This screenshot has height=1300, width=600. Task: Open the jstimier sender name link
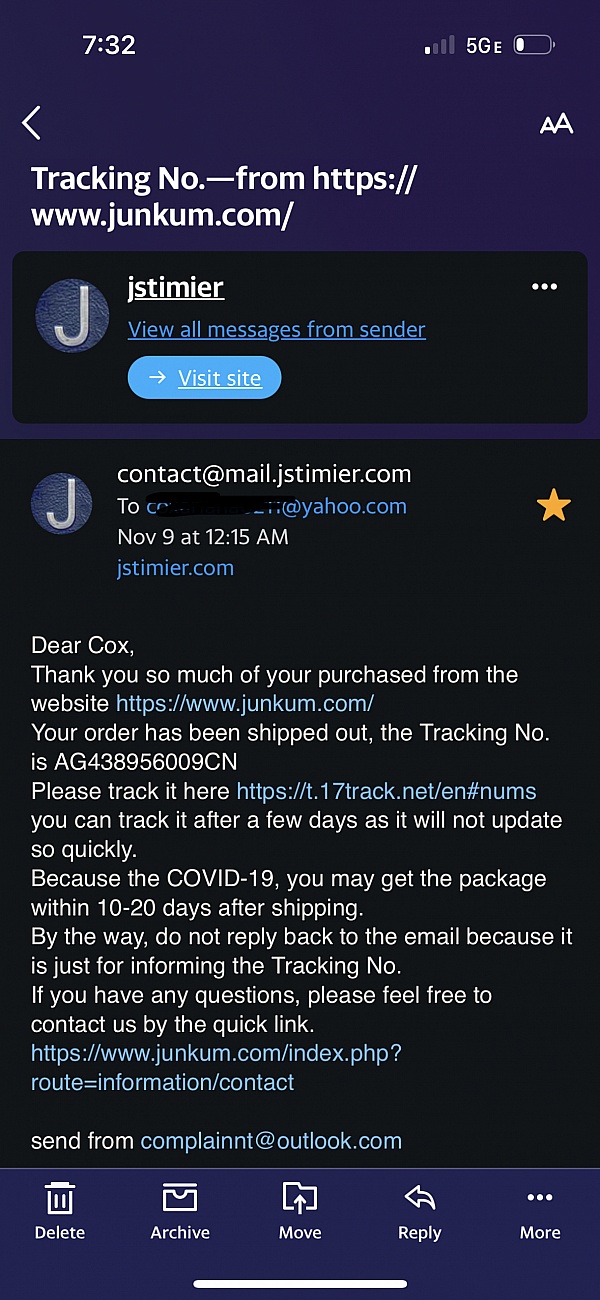(176, 288)
